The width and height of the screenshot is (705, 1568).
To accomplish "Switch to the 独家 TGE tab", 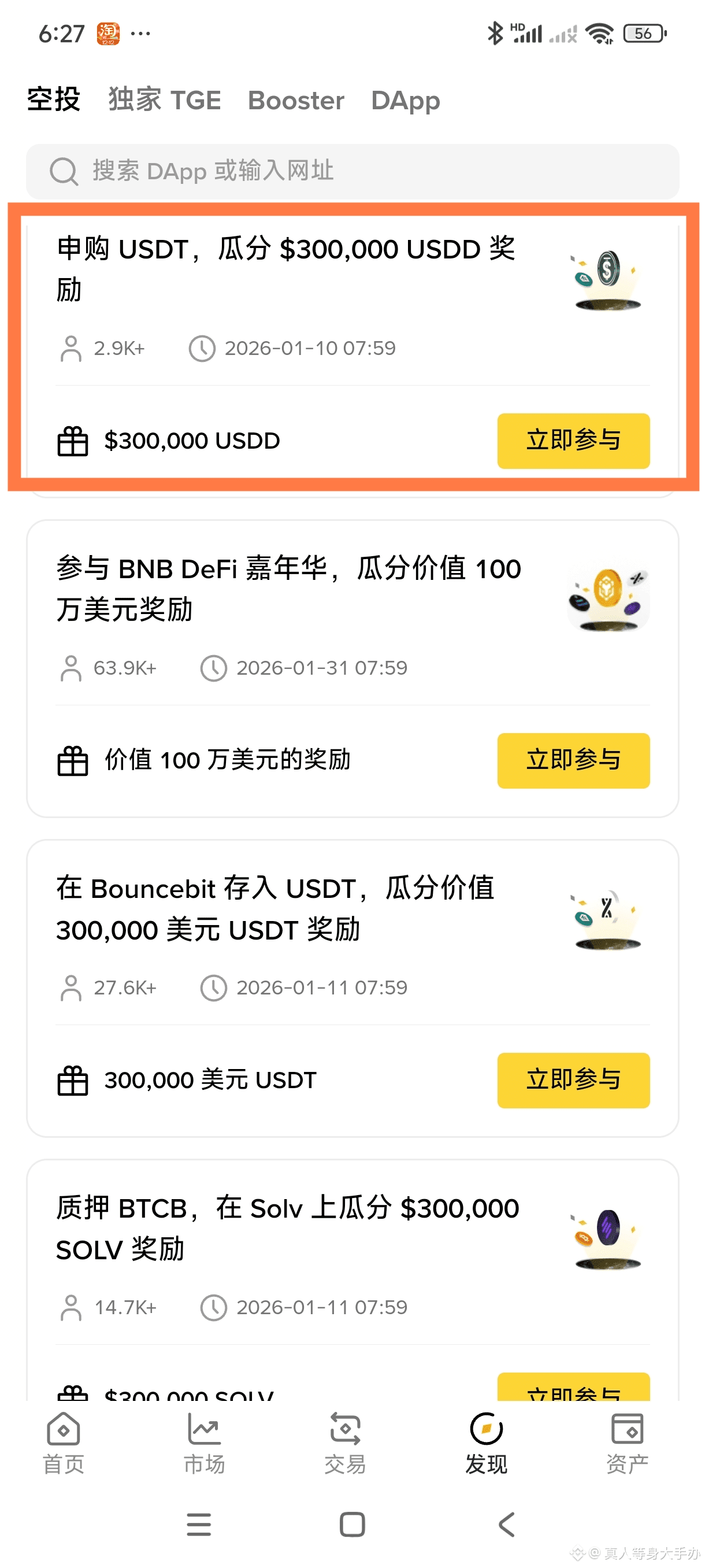I will (164, 100).
